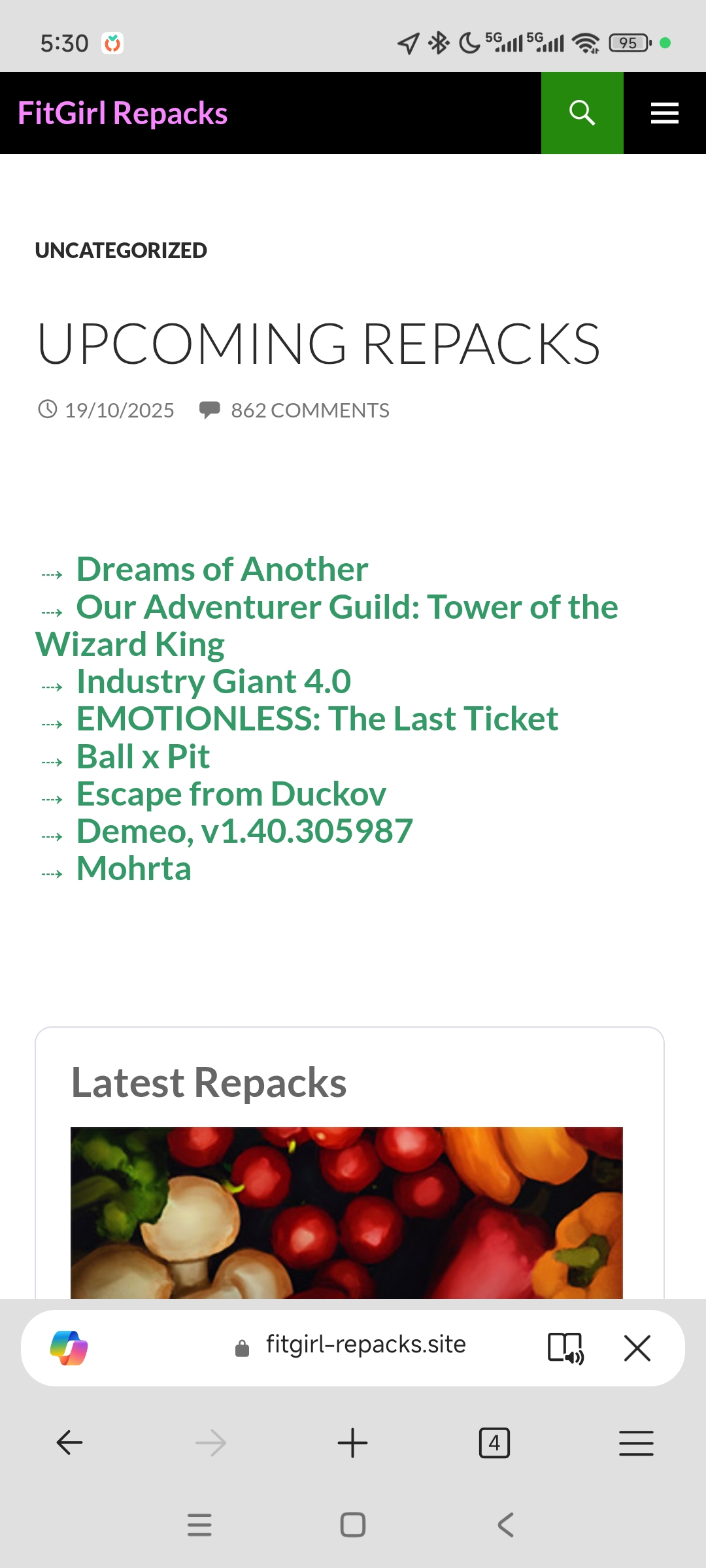Screen dimensions: 706x1568
Task: Open Dreams of Another link
Action: 222,569
